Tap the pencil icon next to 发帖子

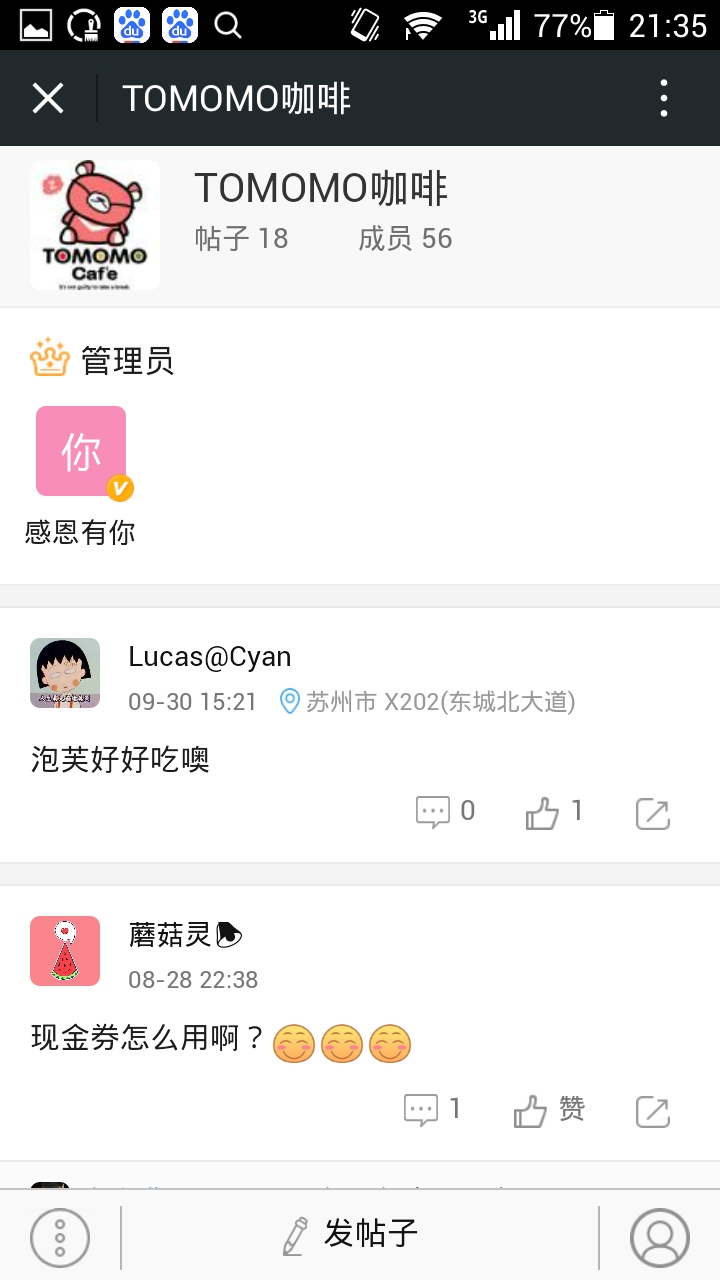[x=293, y=1238]
